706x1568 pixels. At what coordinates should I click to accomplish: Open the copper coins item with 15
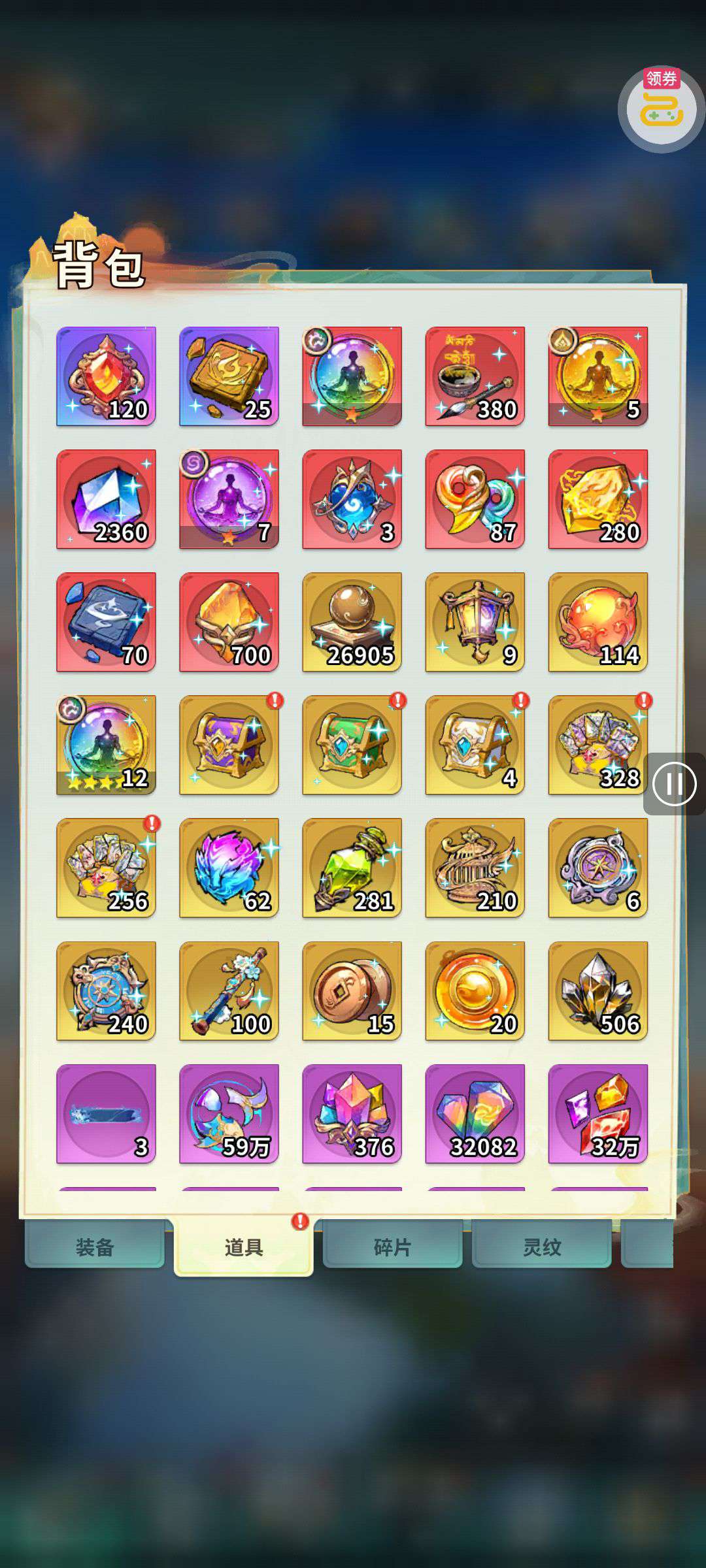(352, 990)
